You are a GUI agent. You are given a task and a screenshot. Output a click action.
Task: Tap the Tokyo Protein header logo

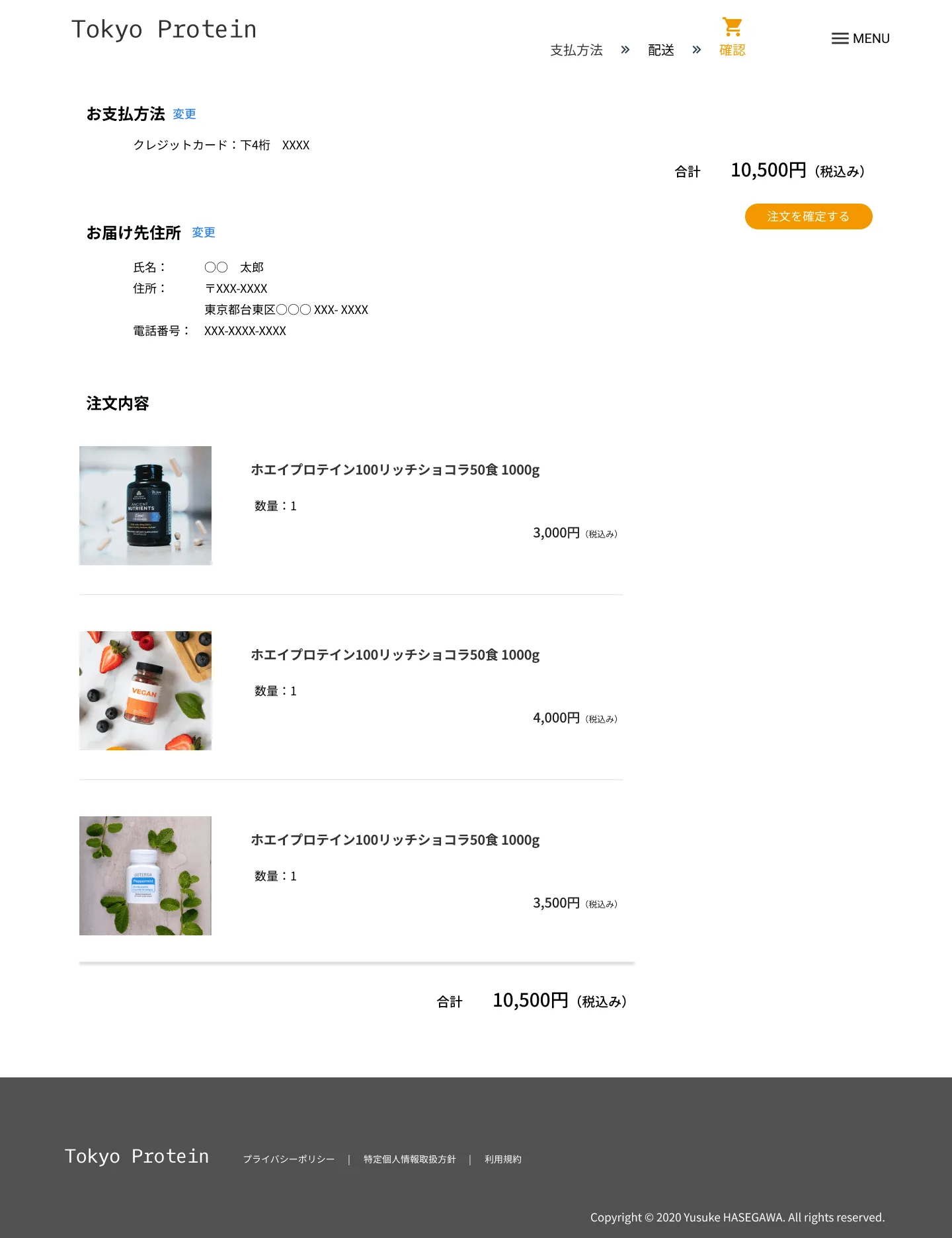click(x=164, y=30)
